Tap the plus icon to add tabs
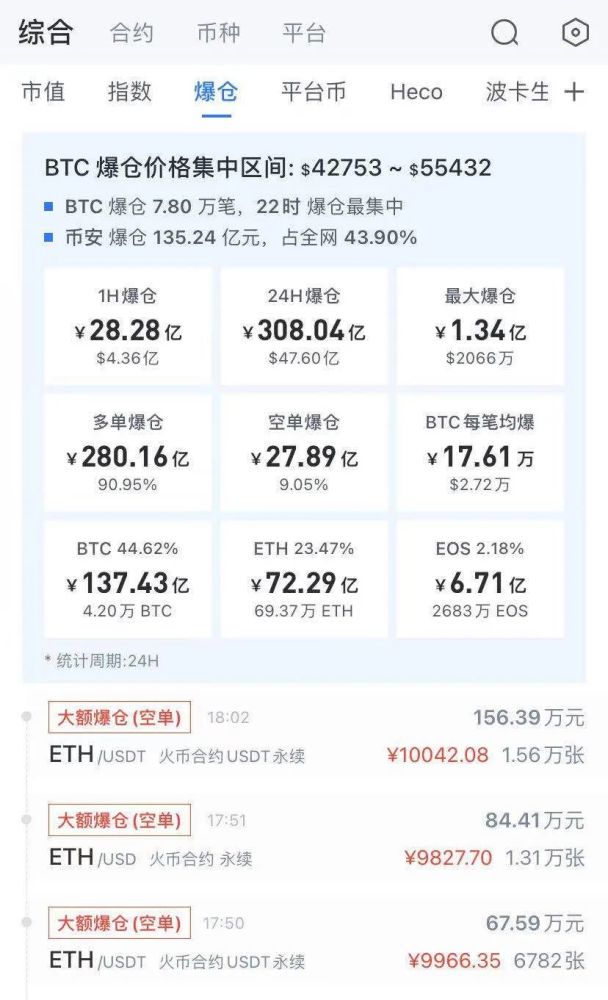Screen dimensions: 608x1000 click(574, 92)
